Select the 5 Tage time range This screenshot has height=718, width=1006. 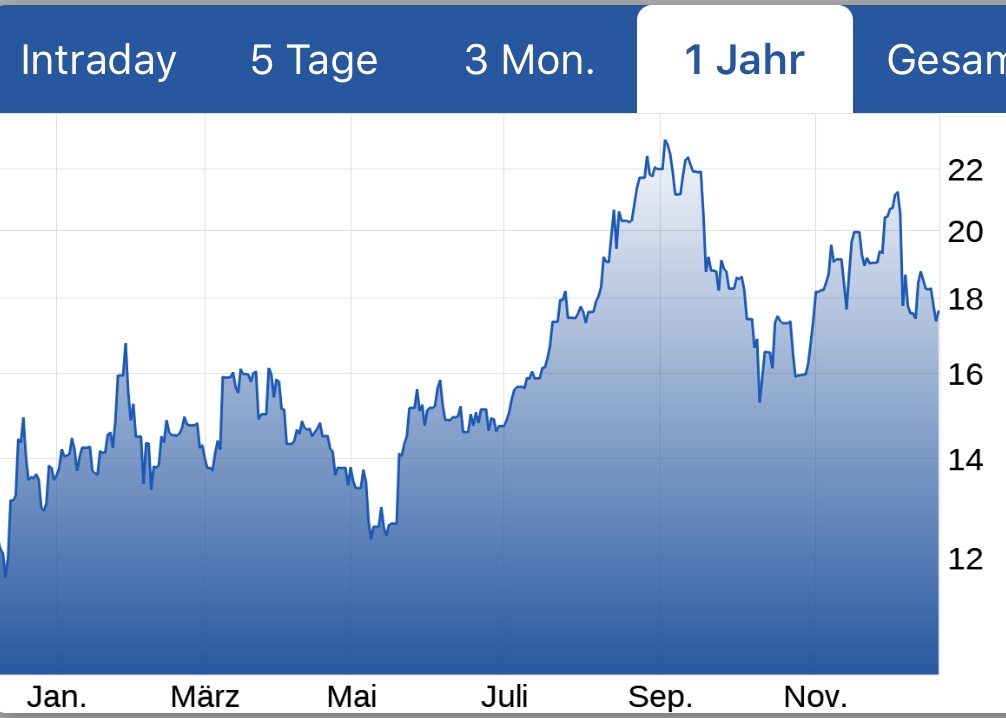314,61
